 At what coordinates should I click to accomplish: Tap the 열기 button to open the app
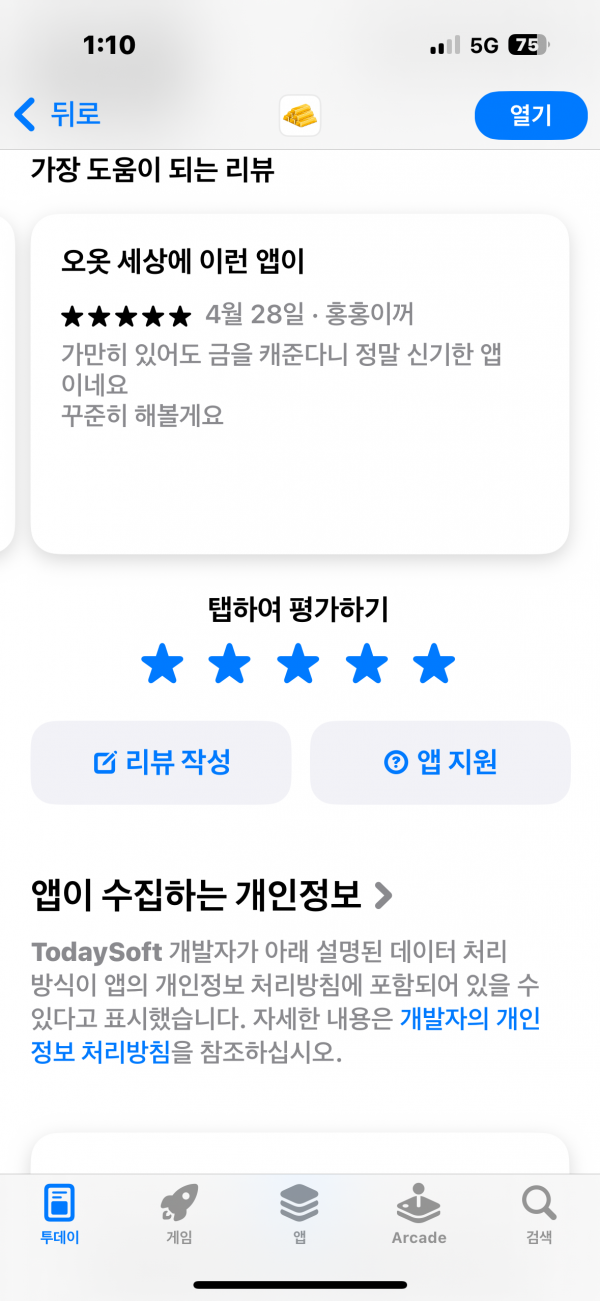(x=530, y=115)
